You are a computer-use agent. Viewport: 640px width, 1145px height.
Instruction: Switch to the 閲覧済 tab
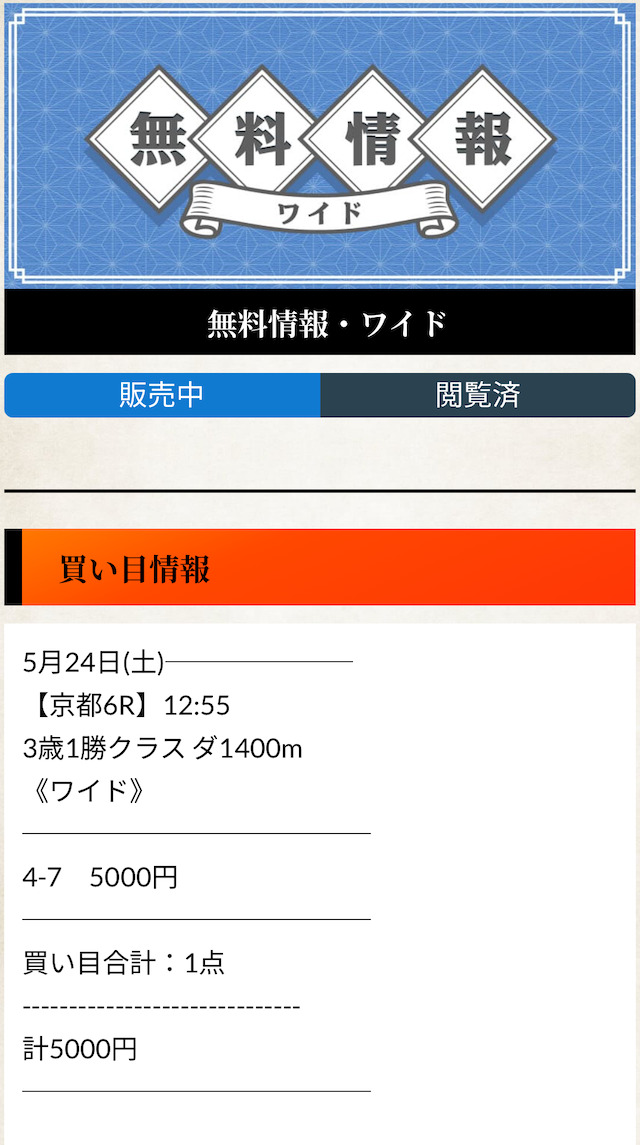click(478, 395)
